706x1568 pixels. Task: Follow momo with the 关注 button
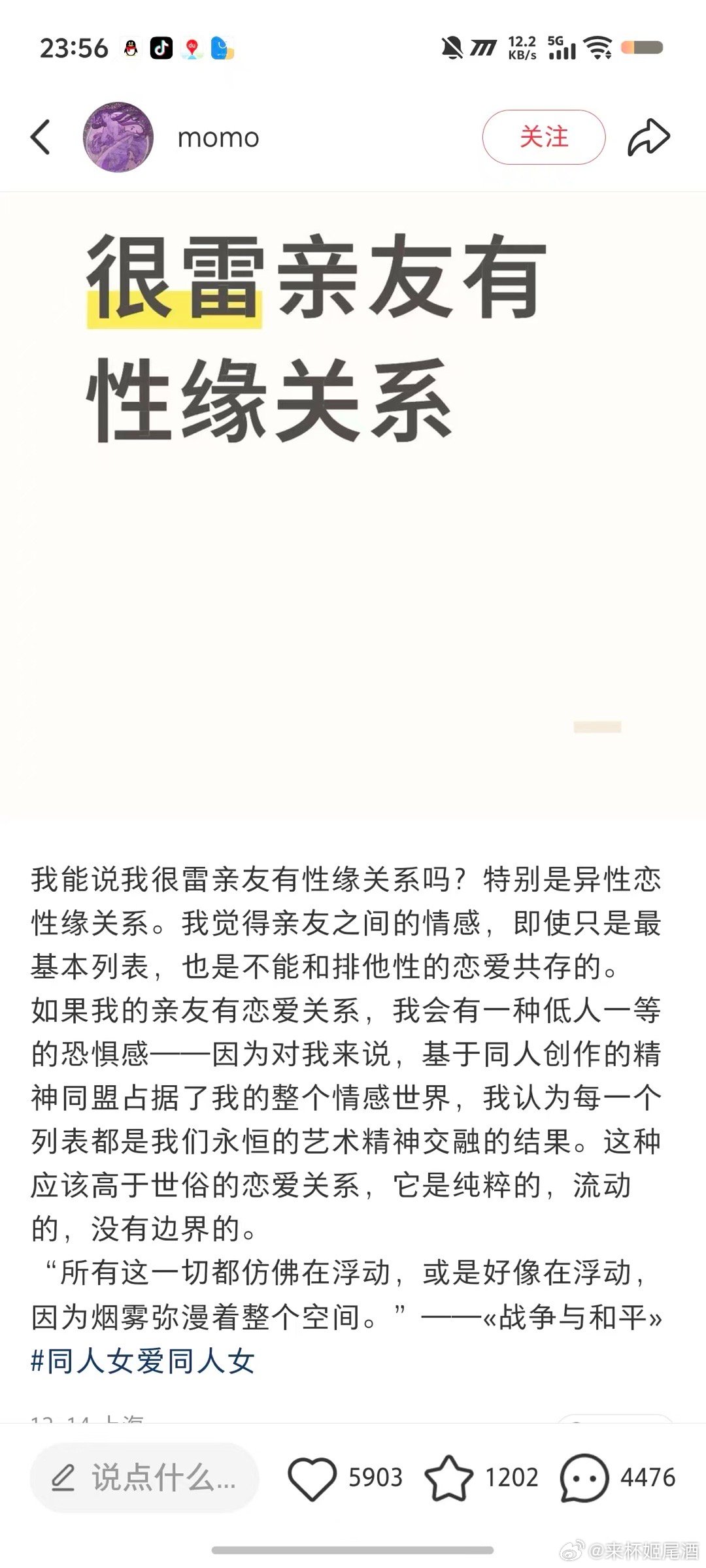[x=543, y=137]
